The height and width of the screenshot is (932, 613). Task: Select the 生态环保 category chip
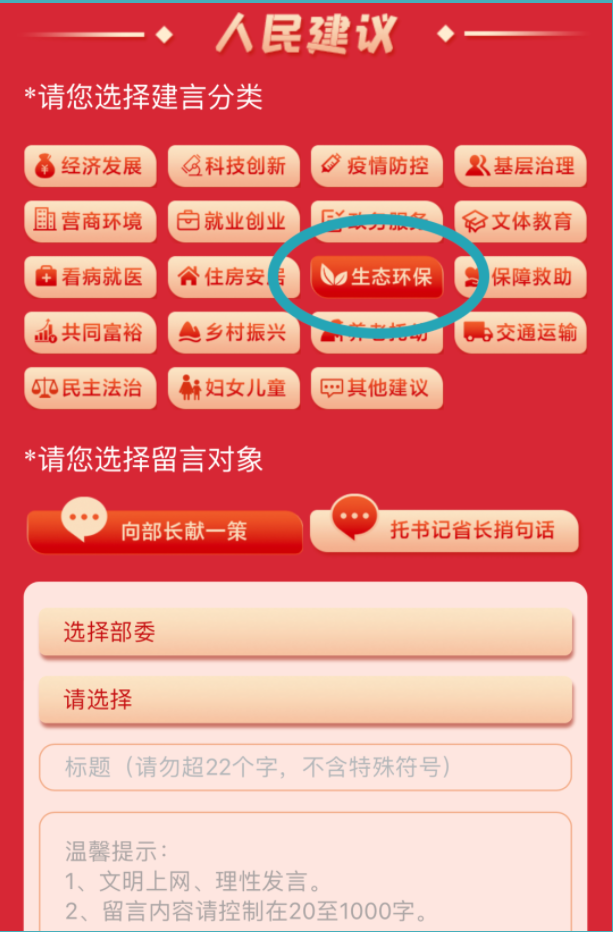(x=377, y=277)
